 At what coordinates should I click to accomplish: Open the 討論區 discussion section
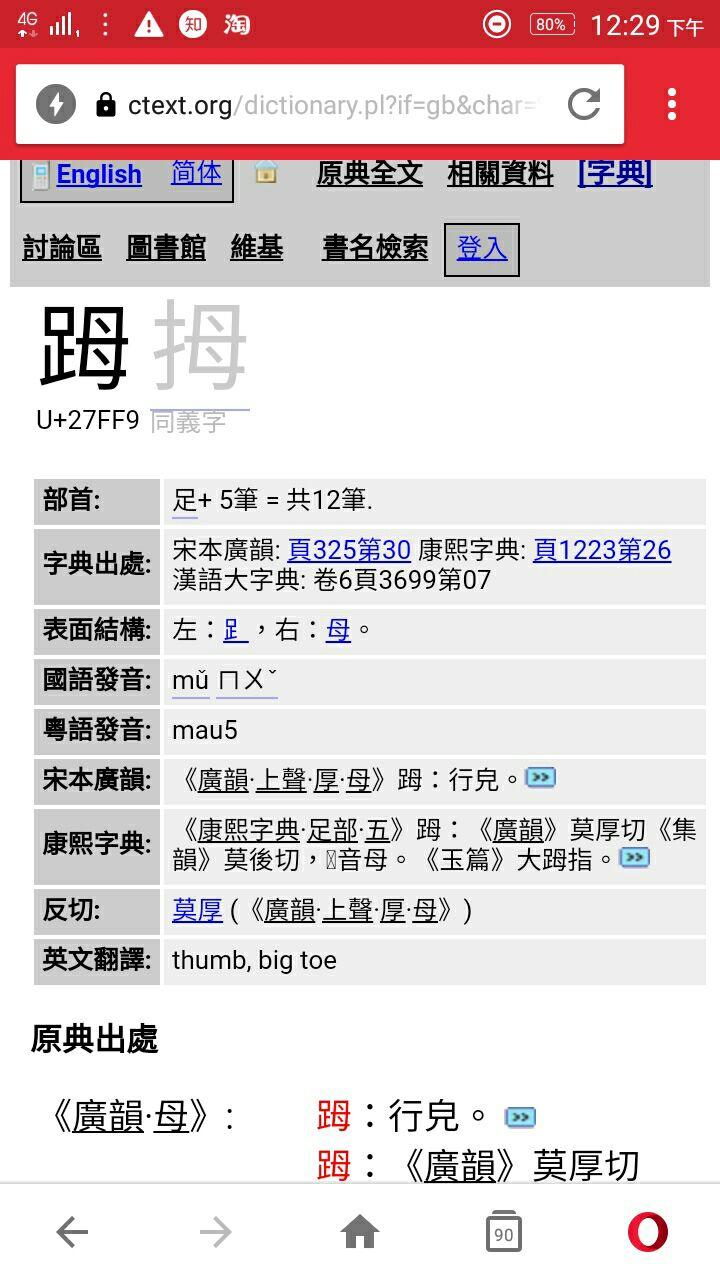tap(61, 248)
